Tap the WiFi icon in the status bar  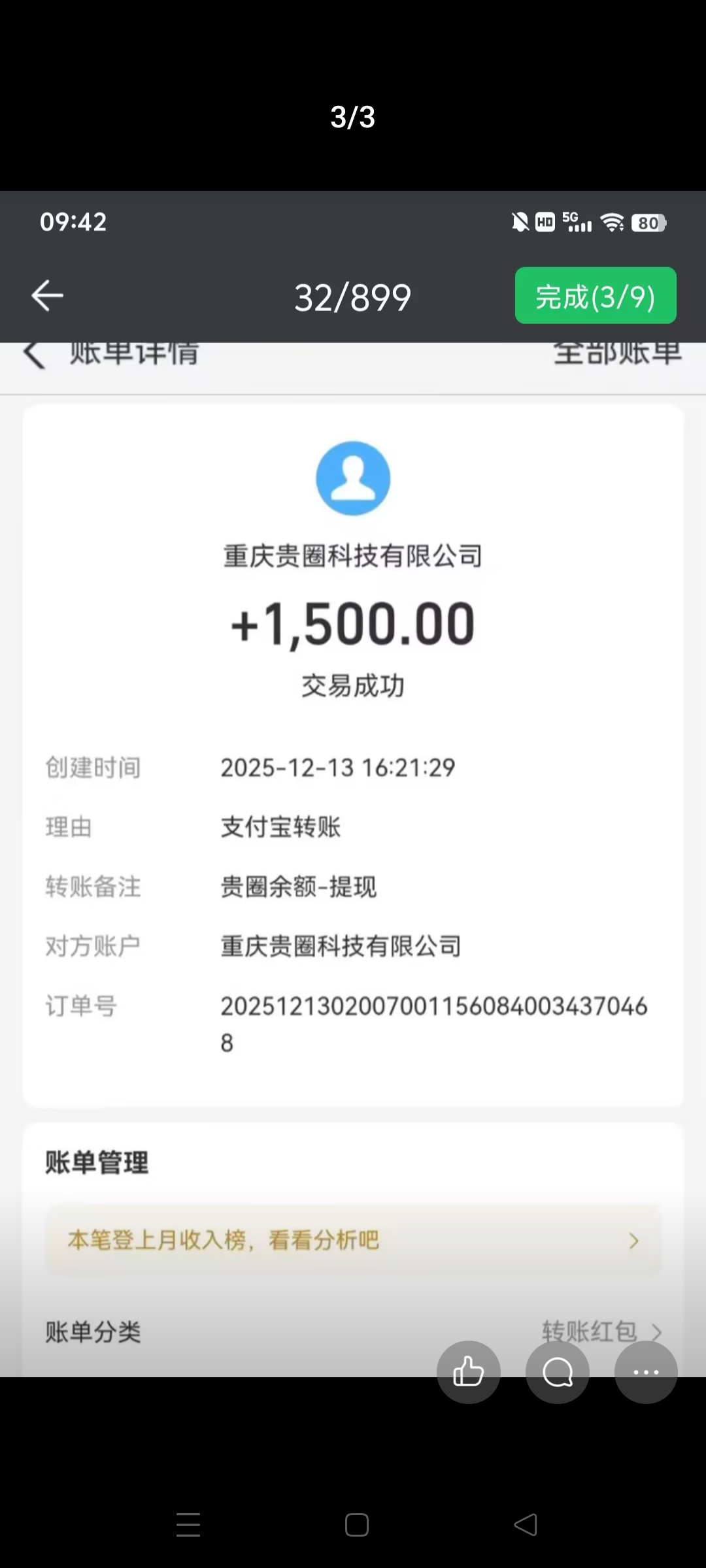point(613,222)
